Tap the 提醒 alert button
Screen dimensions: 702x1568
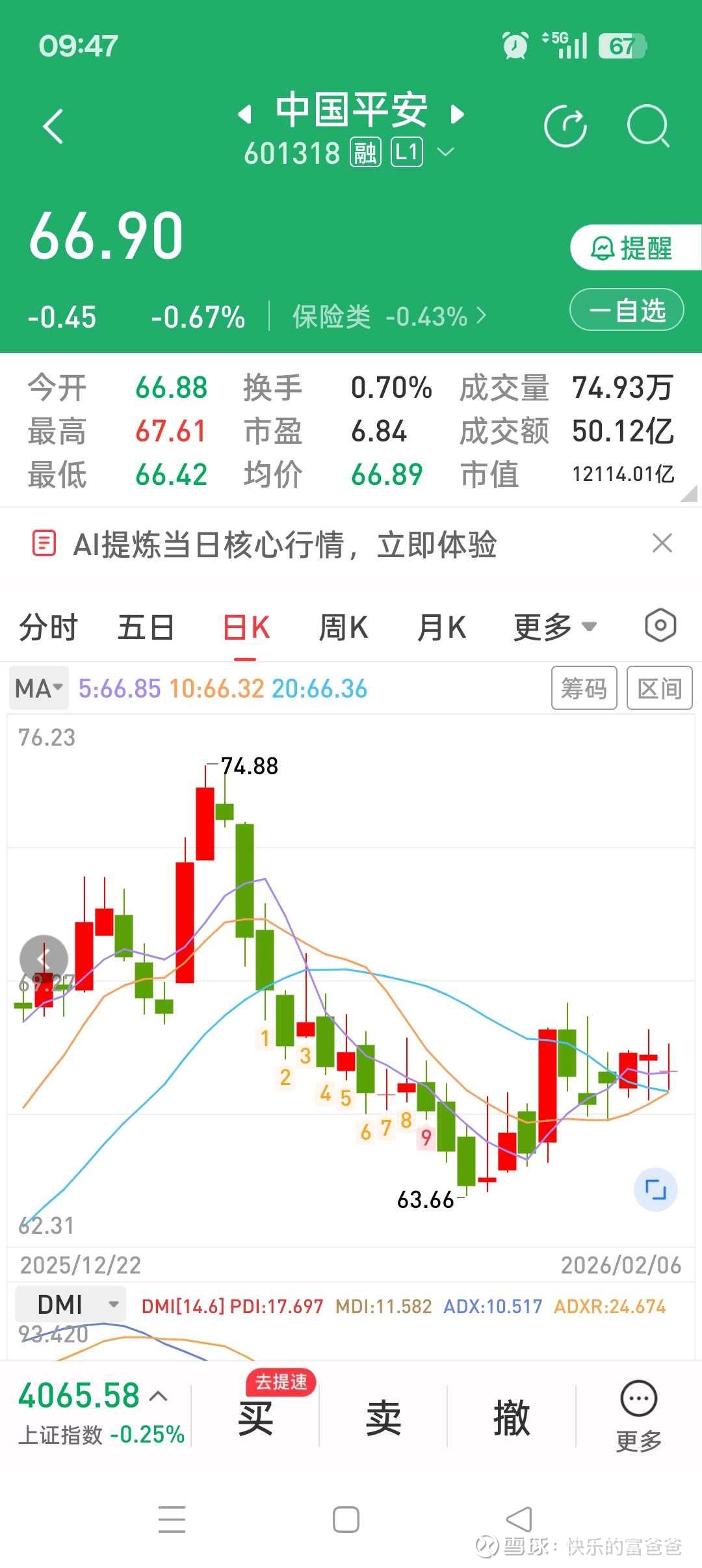coord(632,248)
